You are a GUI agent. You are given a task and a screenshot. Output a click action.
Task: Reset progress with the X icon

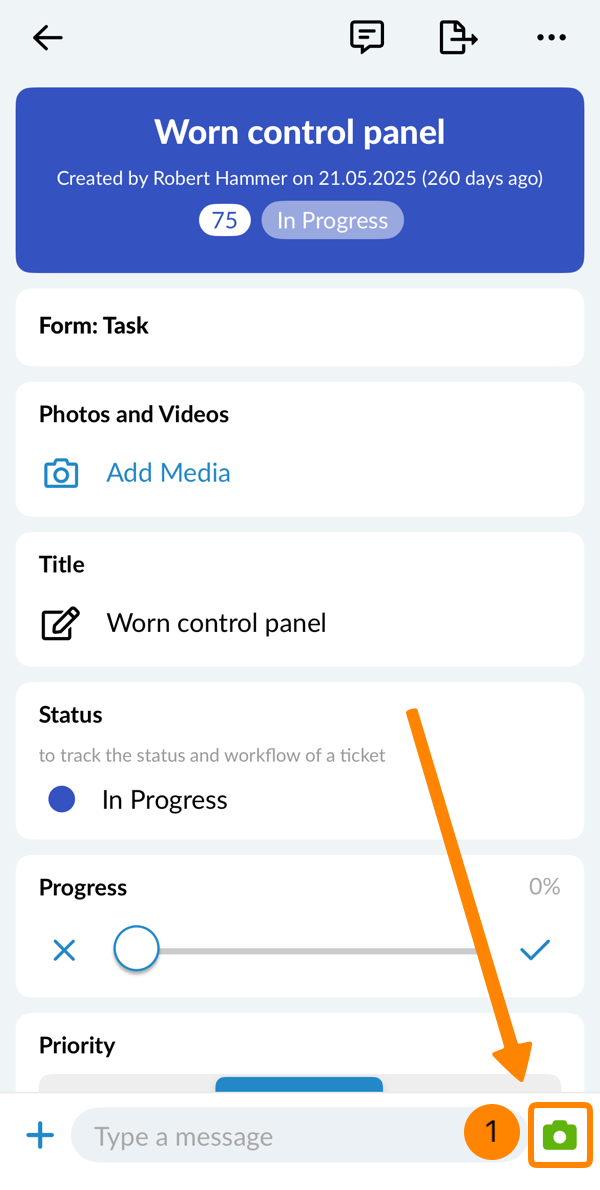[64, 950]
